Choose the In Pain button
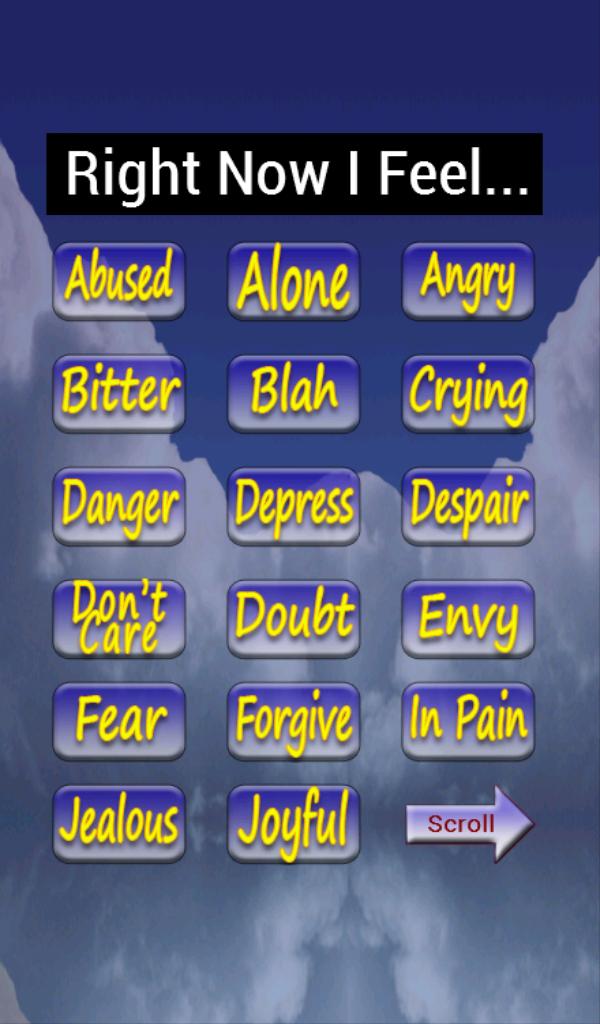The width and height of the screenshot is (600, 1024). [x=468, y=721]
